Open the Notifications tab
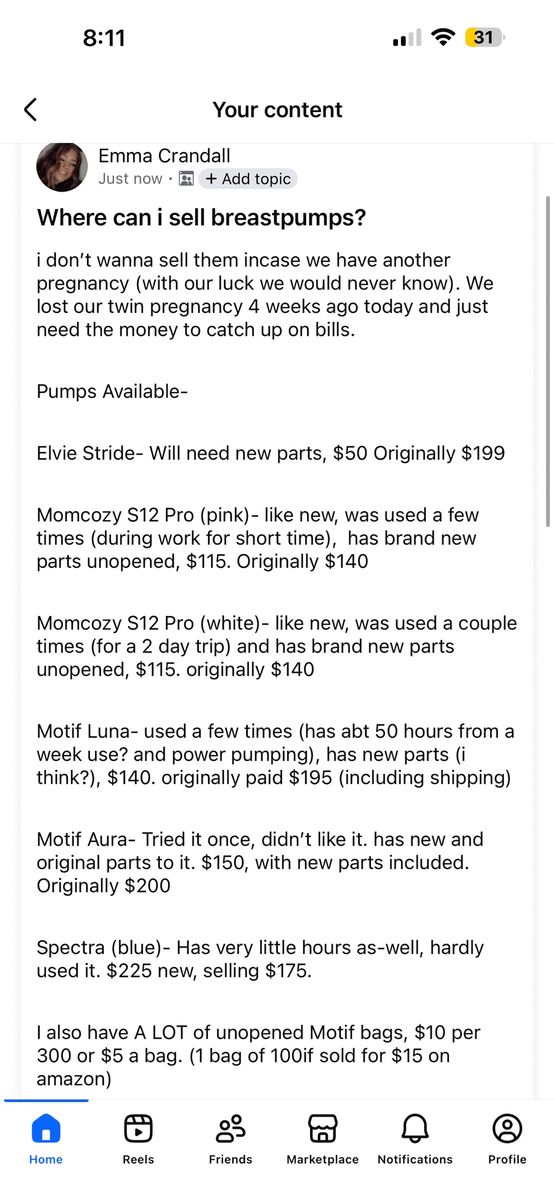This screenshot has height=1200, width=554. (x=415, y=1140)
